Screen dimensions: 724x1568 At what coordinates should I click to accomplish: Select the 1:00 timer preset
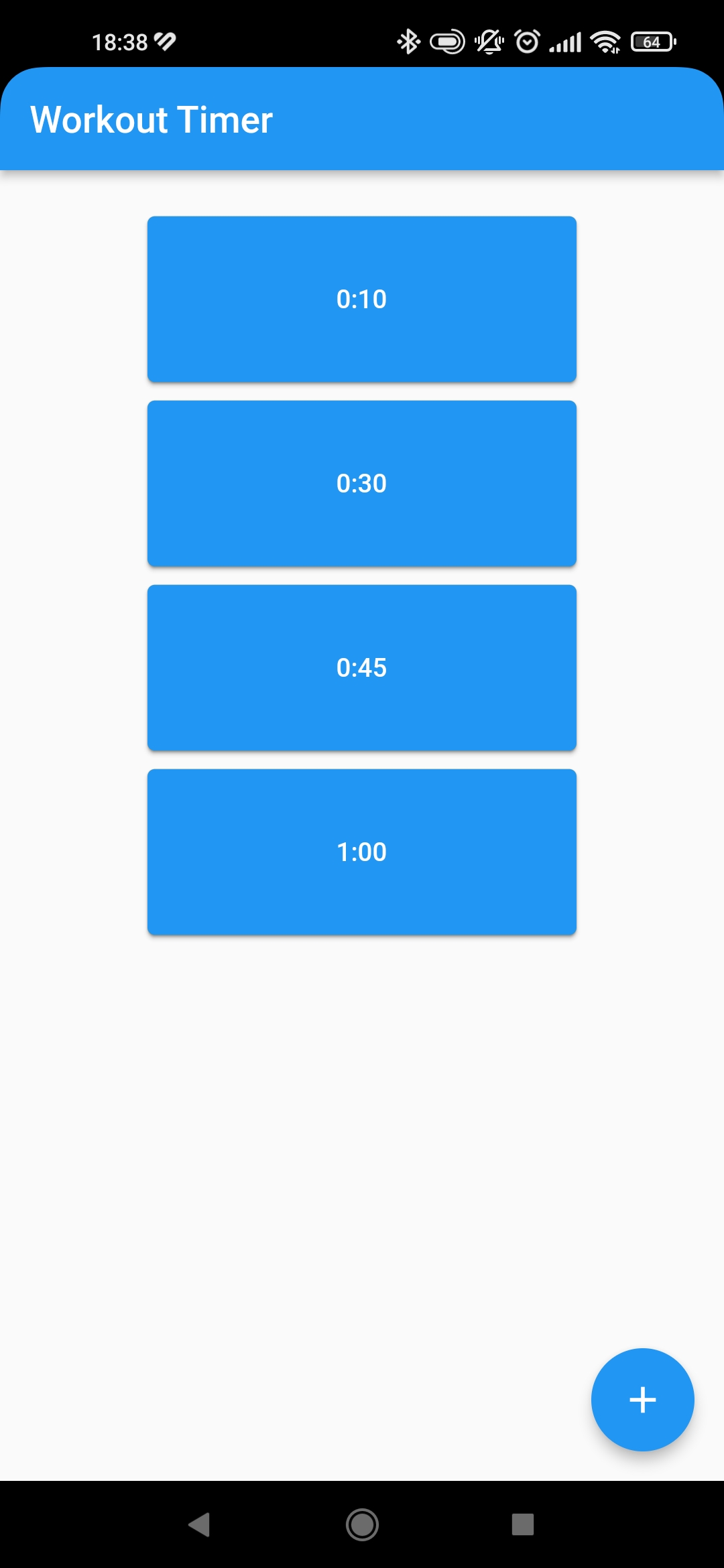point(362,852)
